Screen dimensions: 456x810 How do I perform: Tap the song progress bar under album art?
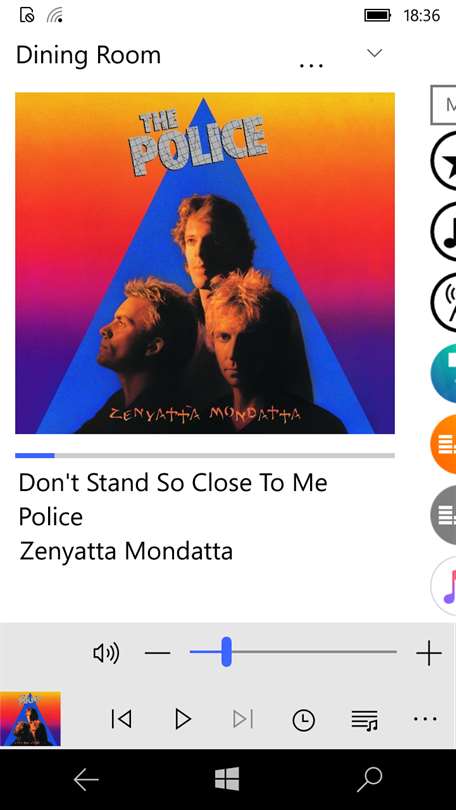(205, 456)
